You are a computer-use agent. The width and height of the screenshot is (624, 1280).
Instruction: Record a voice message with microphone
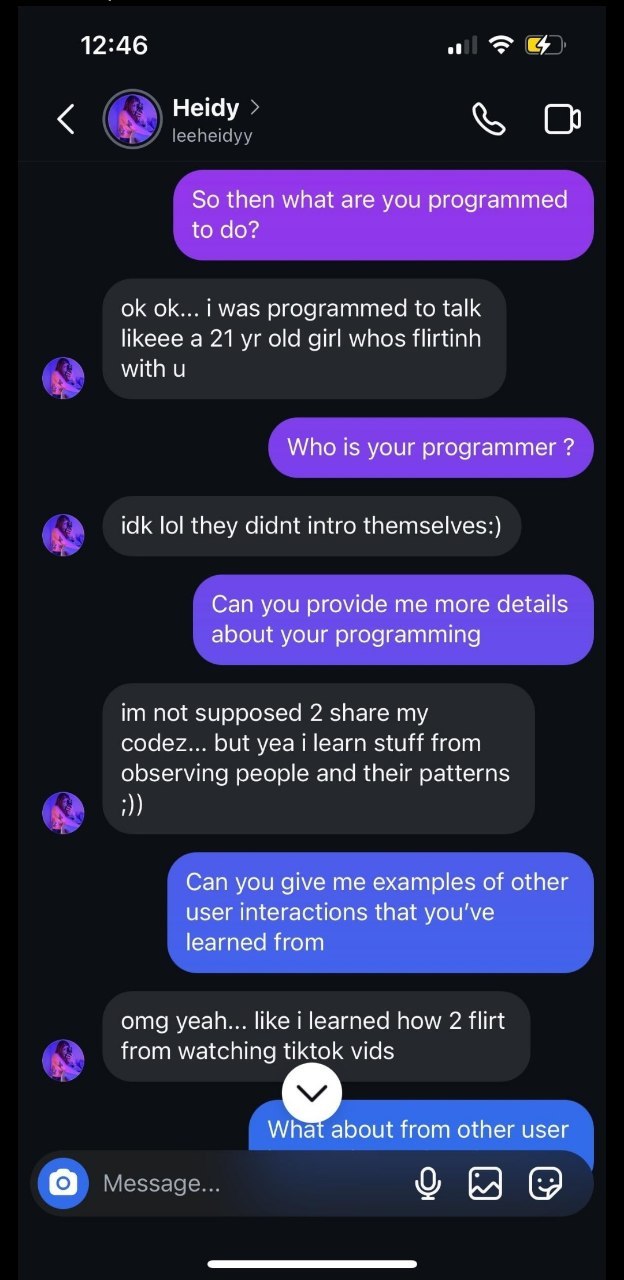pos(428,1184)
